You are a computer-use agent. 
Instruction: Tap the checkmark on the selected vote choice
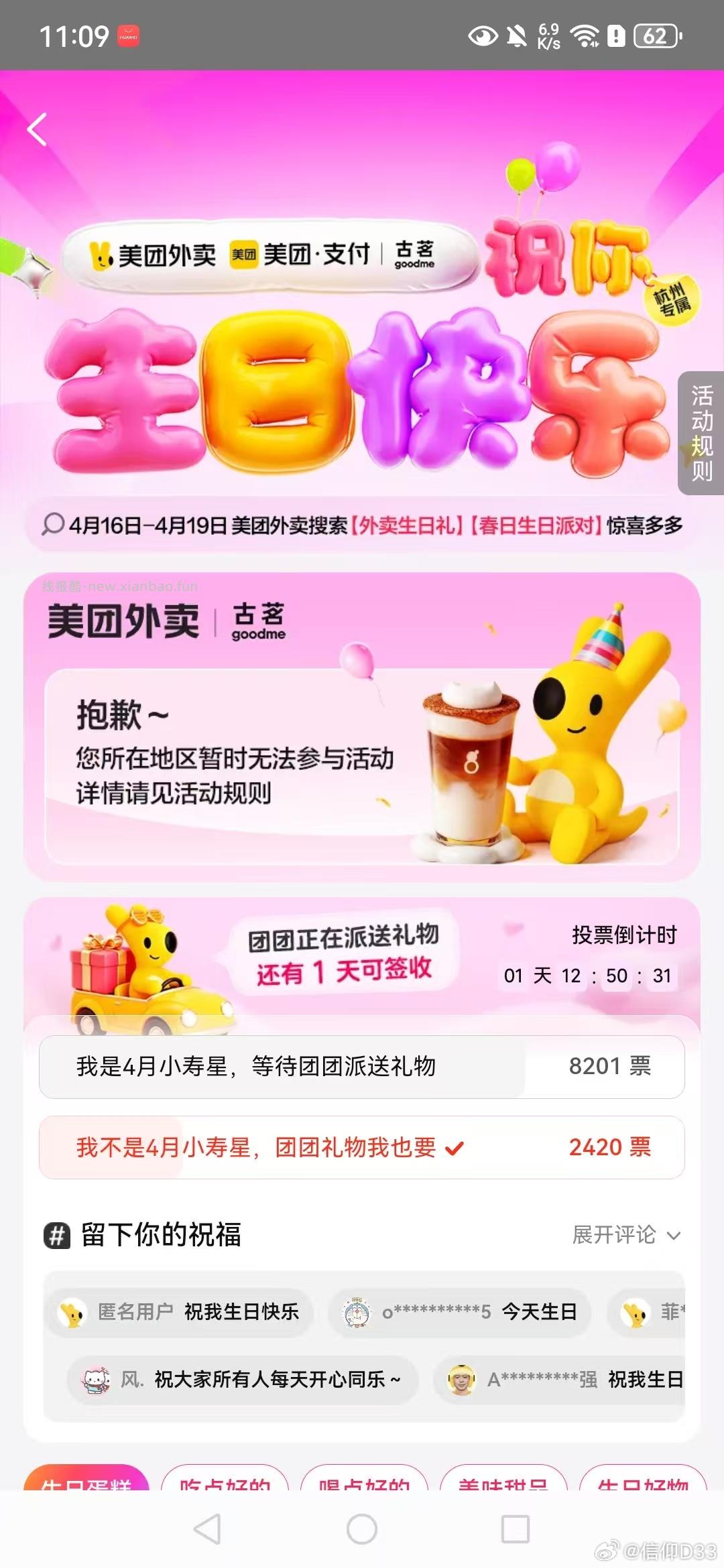(455, 1147)
